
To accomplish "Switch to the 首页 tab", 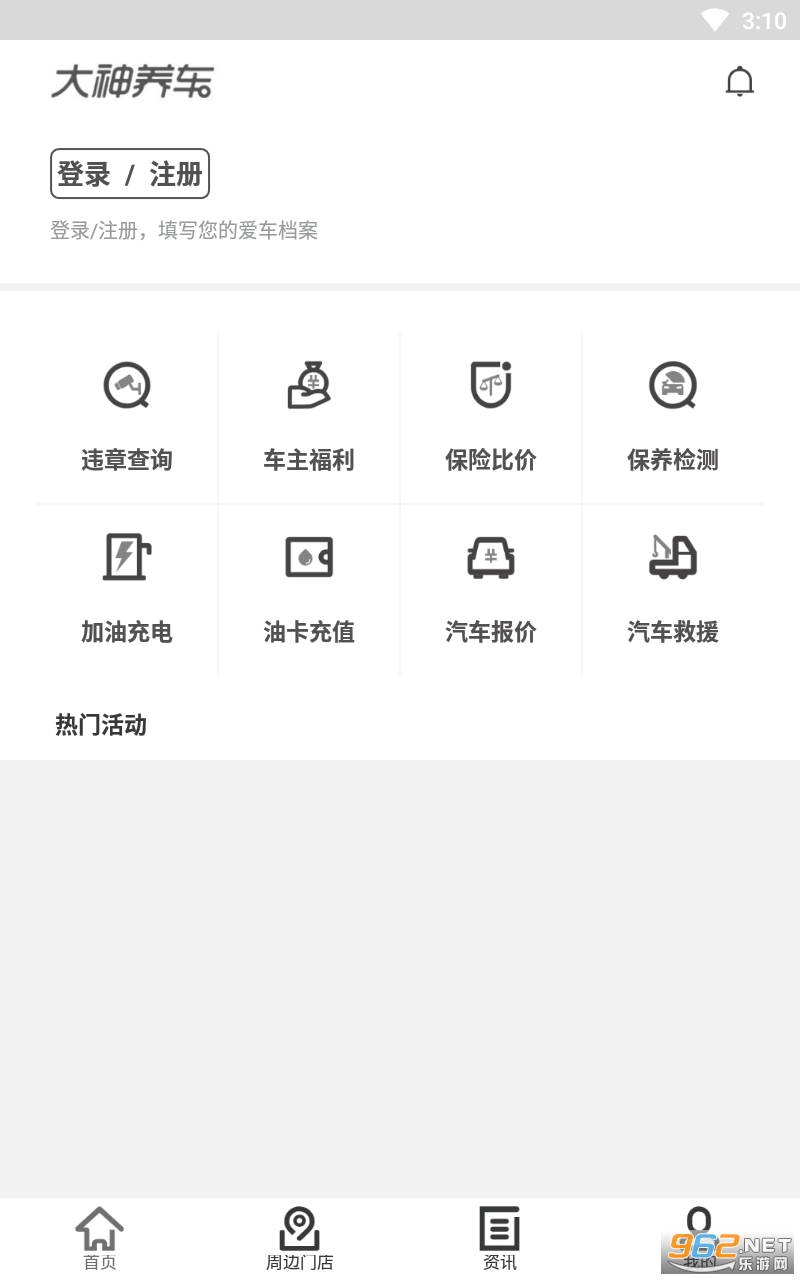I will coord(100,1238).
